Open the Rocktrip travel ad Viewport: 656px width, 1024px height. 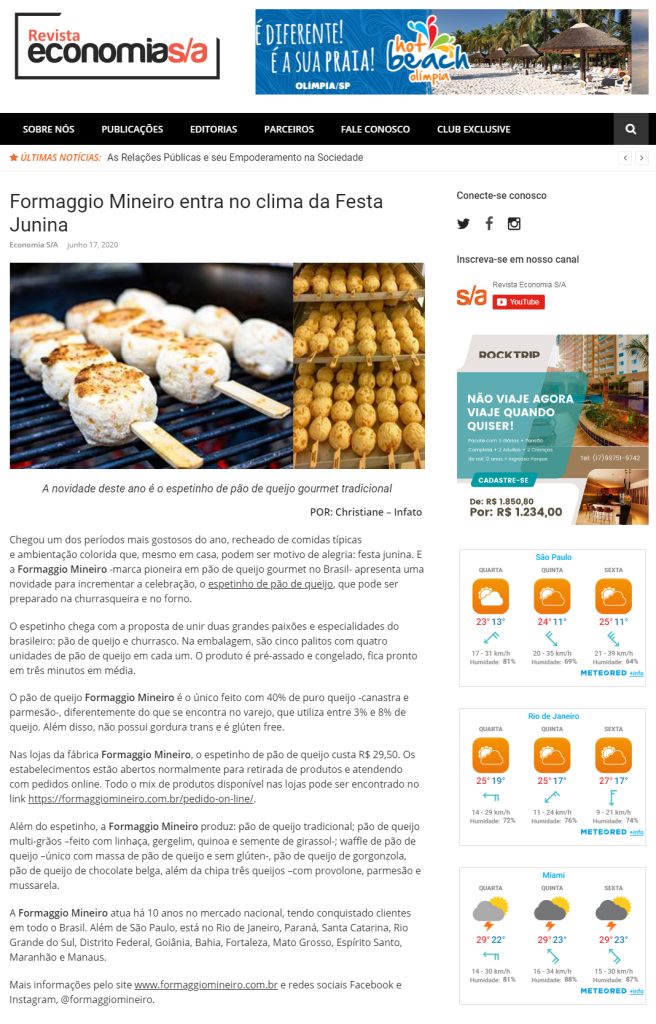(x=552, y=430)
